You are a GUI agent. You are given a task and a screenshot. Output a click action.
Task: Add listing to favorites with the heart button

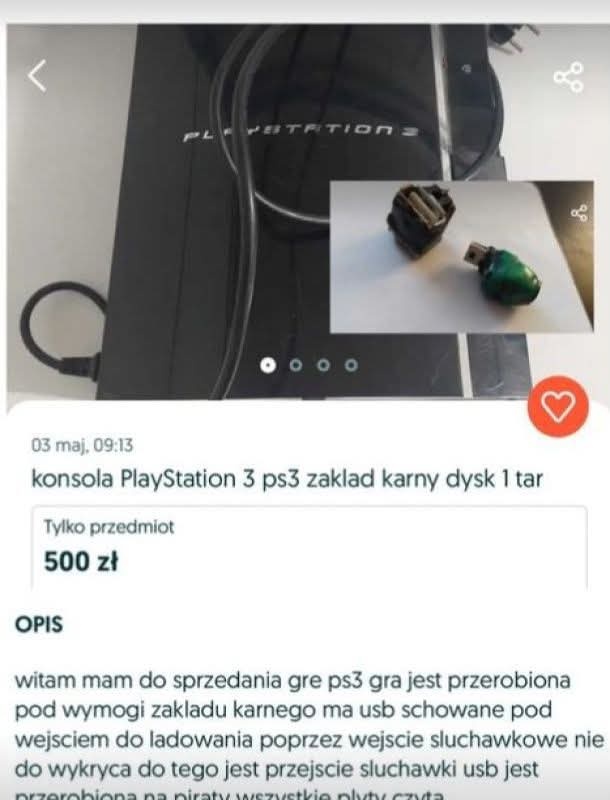pos(557,406)
